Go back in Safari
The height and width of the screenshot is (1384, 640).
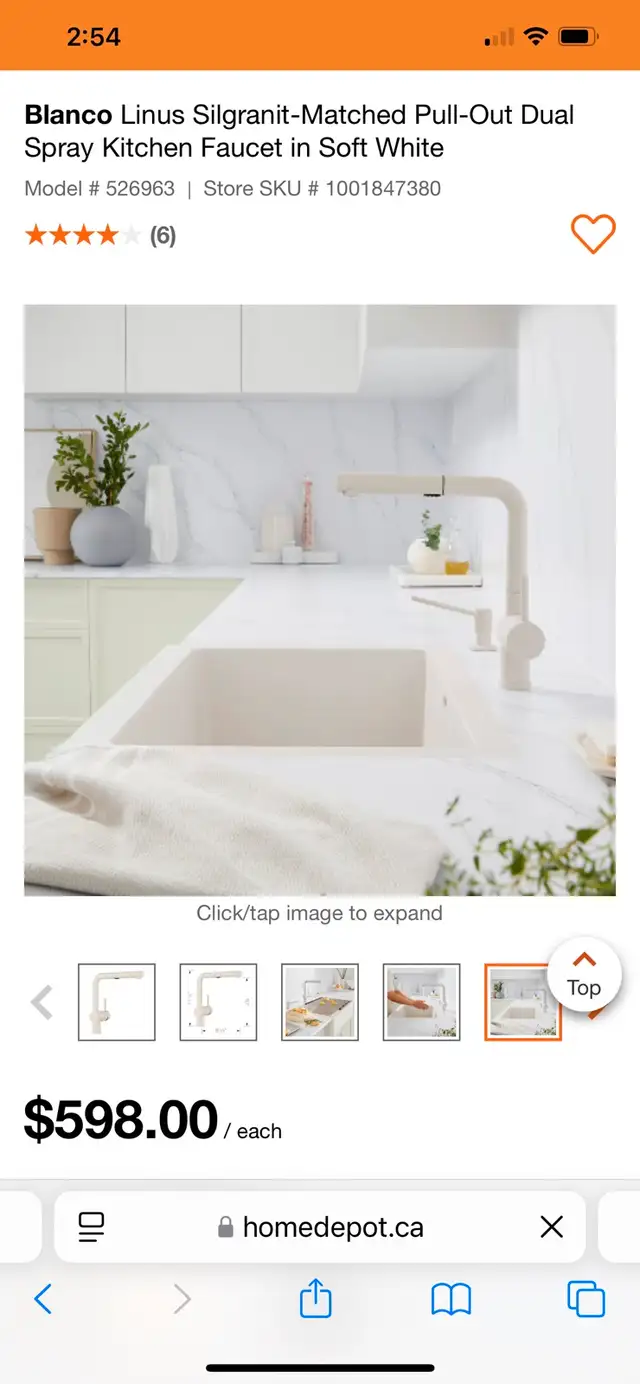pyautogui.click(x=43, y=1299)
